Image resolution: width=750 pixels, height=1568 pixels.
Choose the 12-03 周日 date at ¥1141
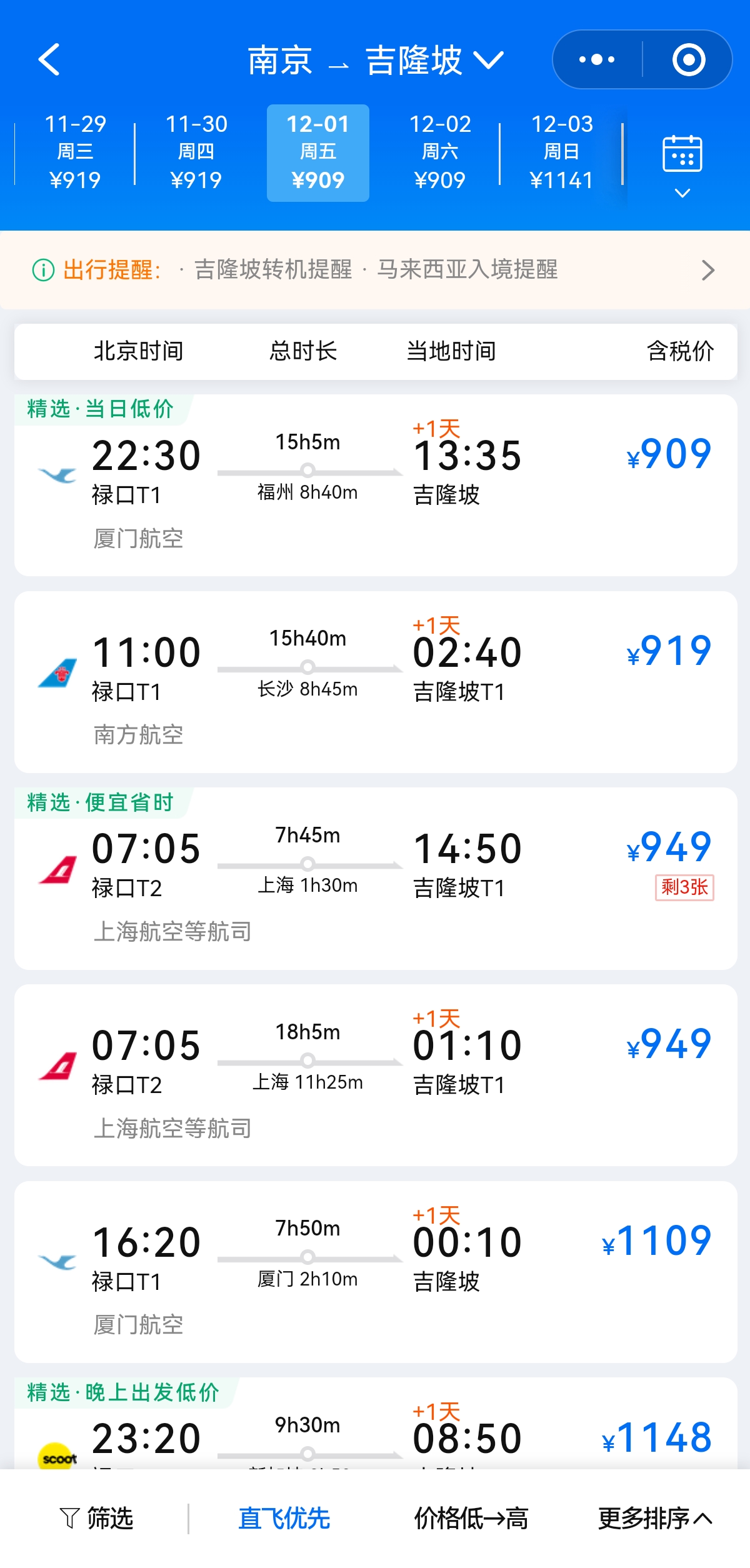561,152
